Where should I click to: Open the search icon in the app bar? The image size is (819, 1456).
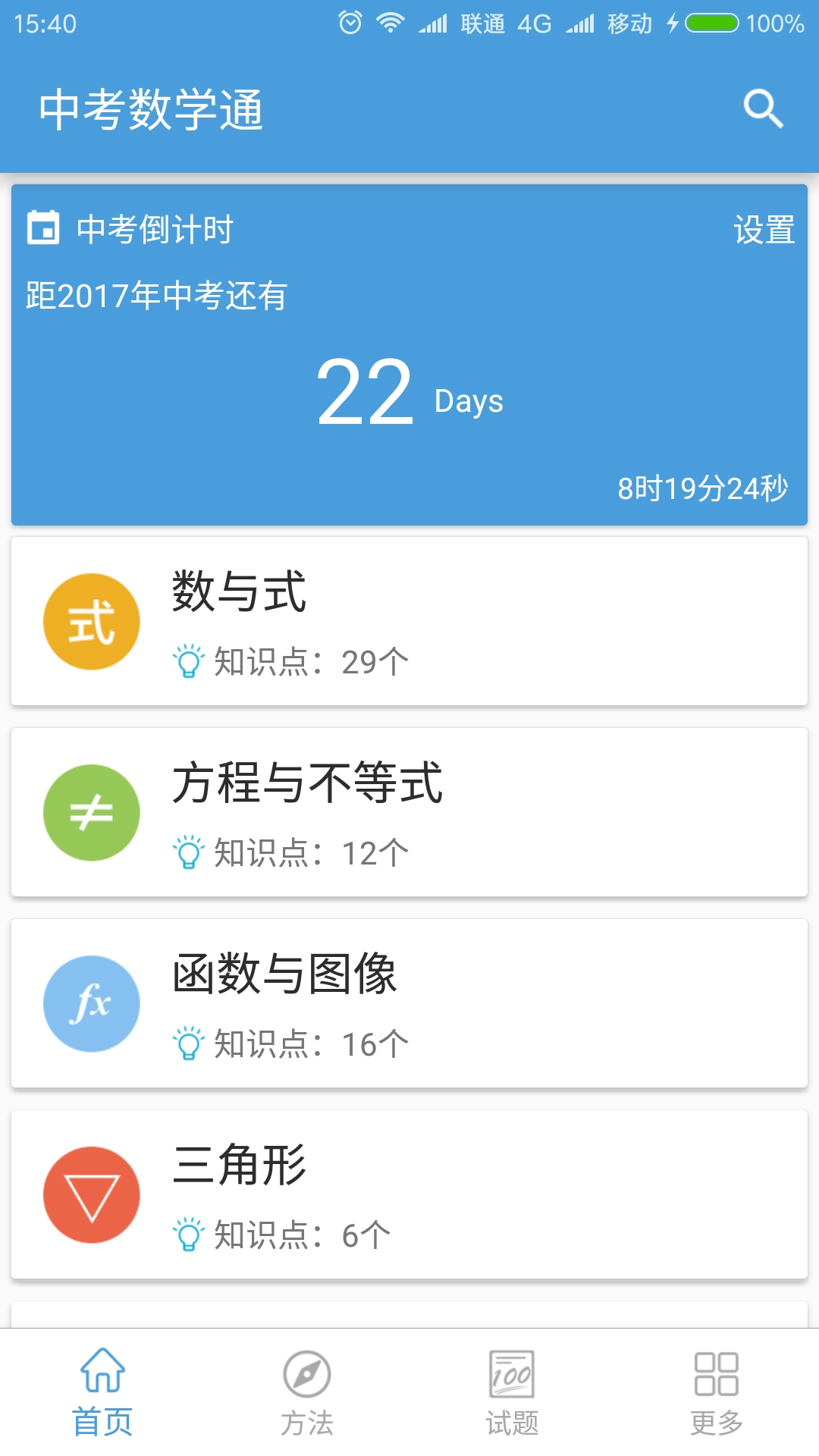[763, 109]
